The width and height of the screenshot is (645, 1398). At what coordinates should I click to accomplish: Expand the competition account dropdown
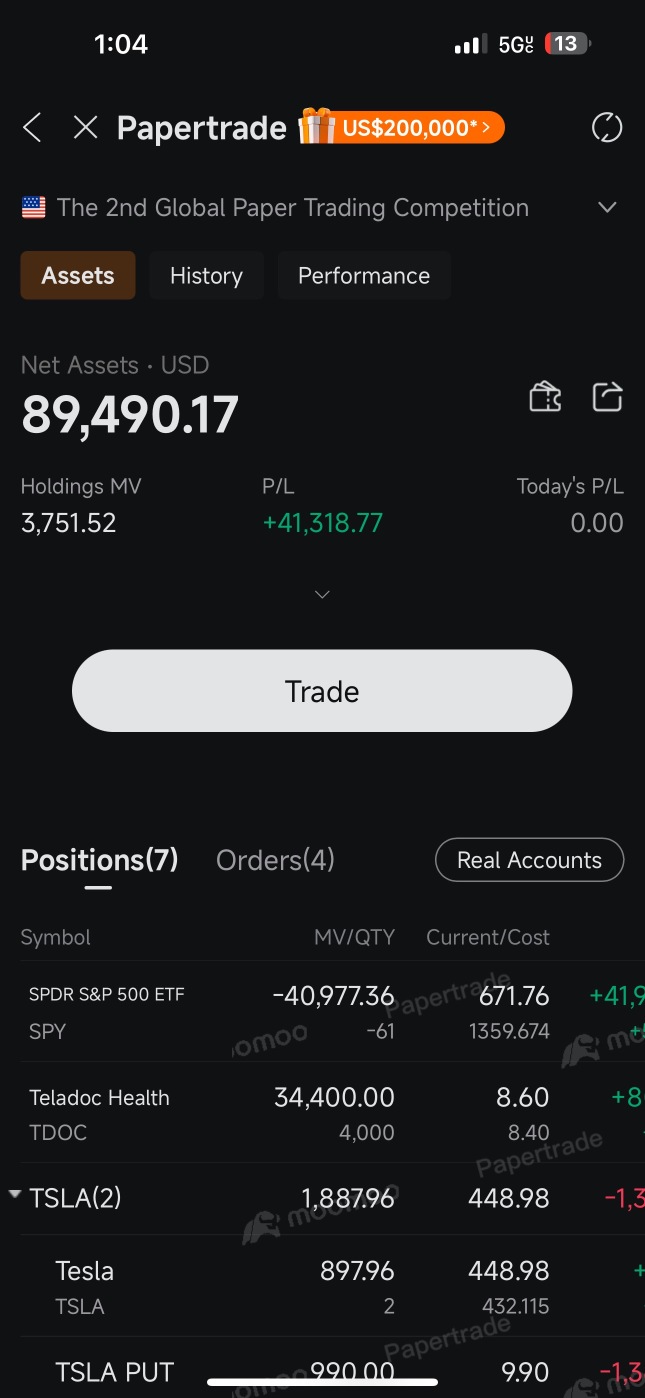(x=607, y=208)
